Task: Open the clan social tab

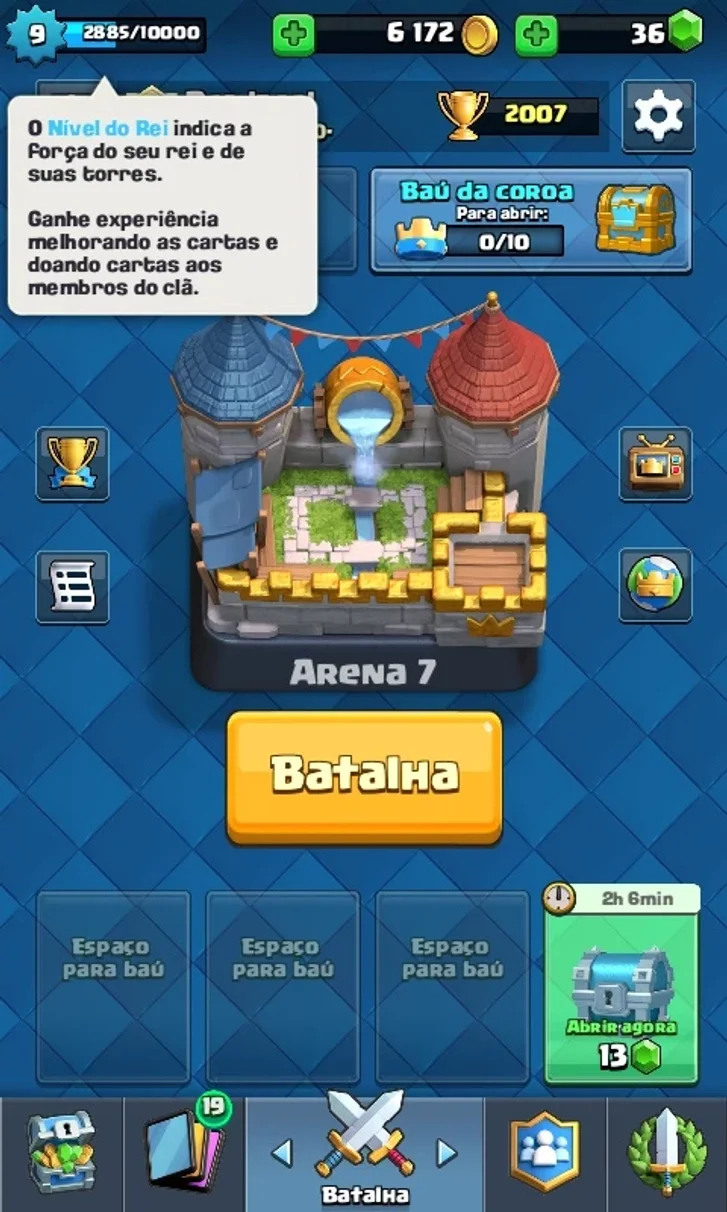Action: point(545,1153)
